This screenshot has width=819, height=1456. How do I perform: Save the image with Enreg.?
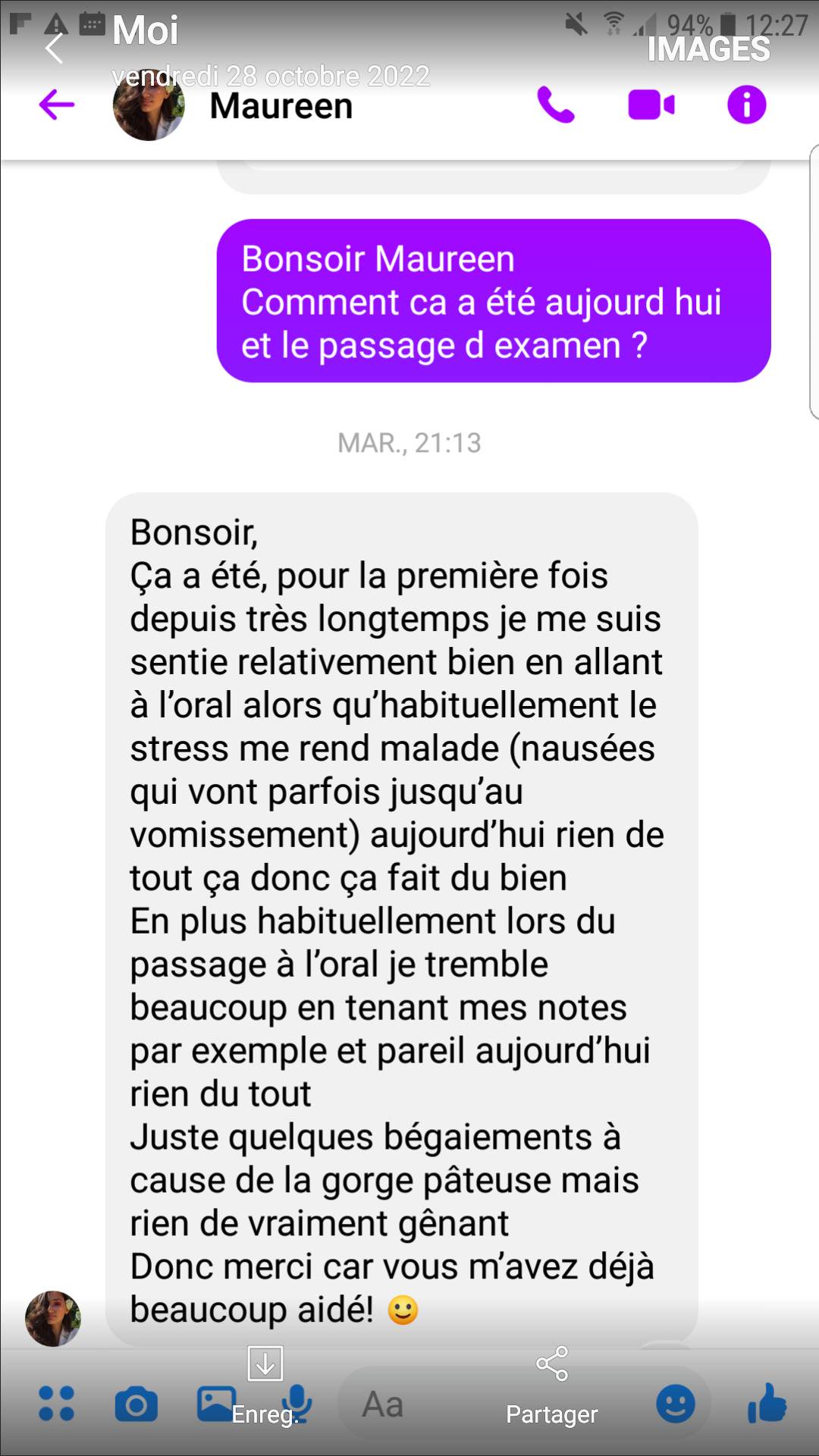[x=265, y=1385]
